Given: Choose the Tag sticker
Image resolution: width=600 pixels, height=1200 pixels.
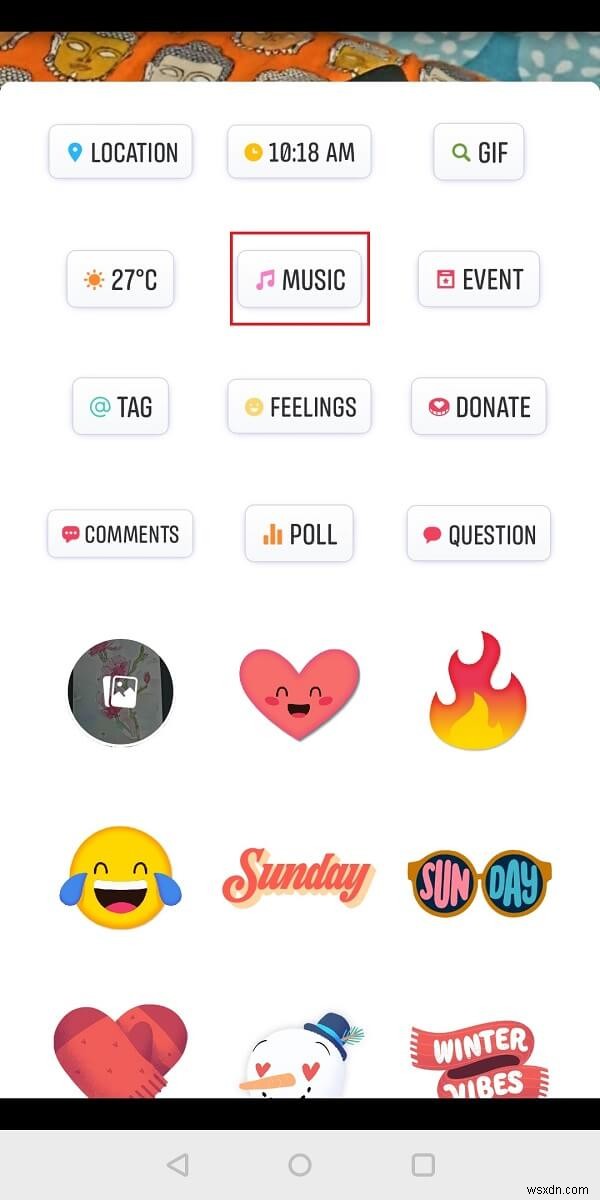Looking at the screenshot, I should tap(120, 406).
